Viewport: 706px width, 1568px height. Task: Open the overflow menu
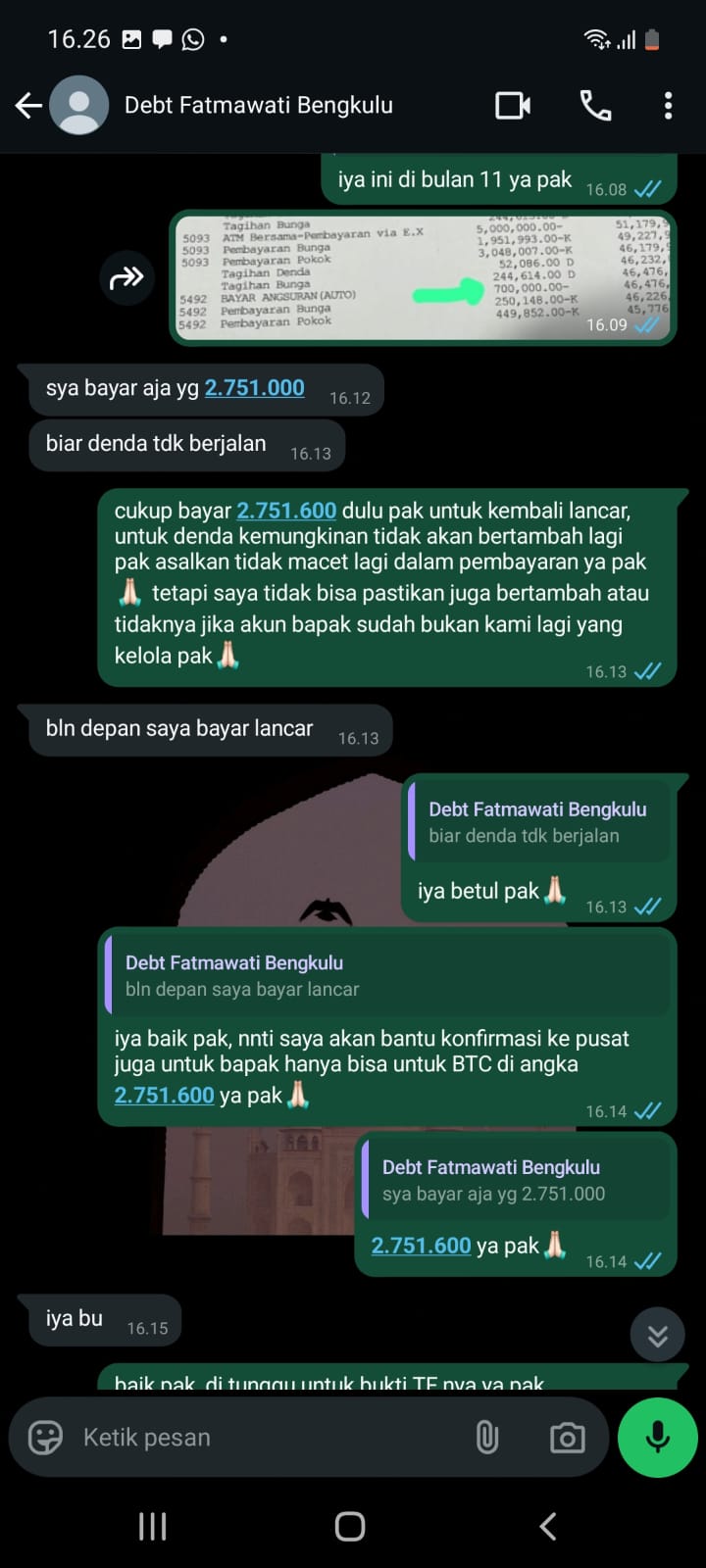point(668,106)
